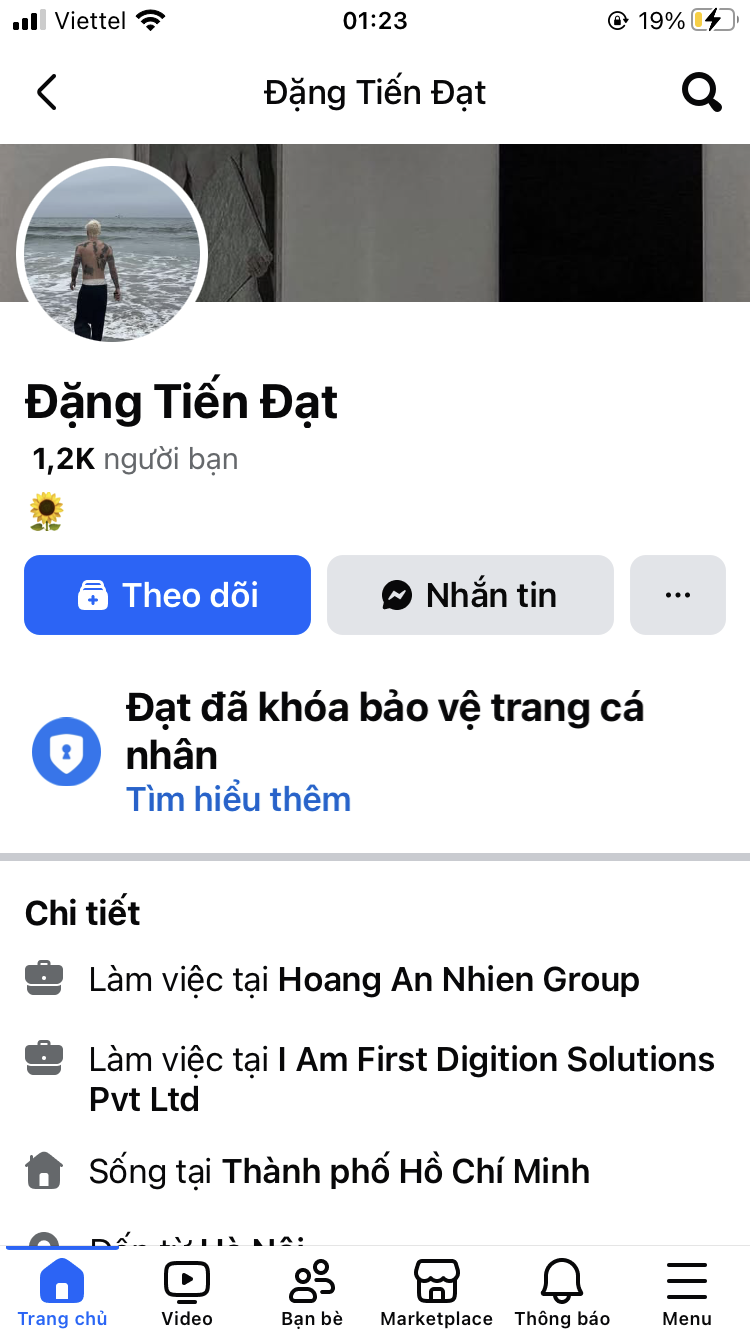Open I Am First Digition Solutions workplace
750x1334 pixels.
496,1059
